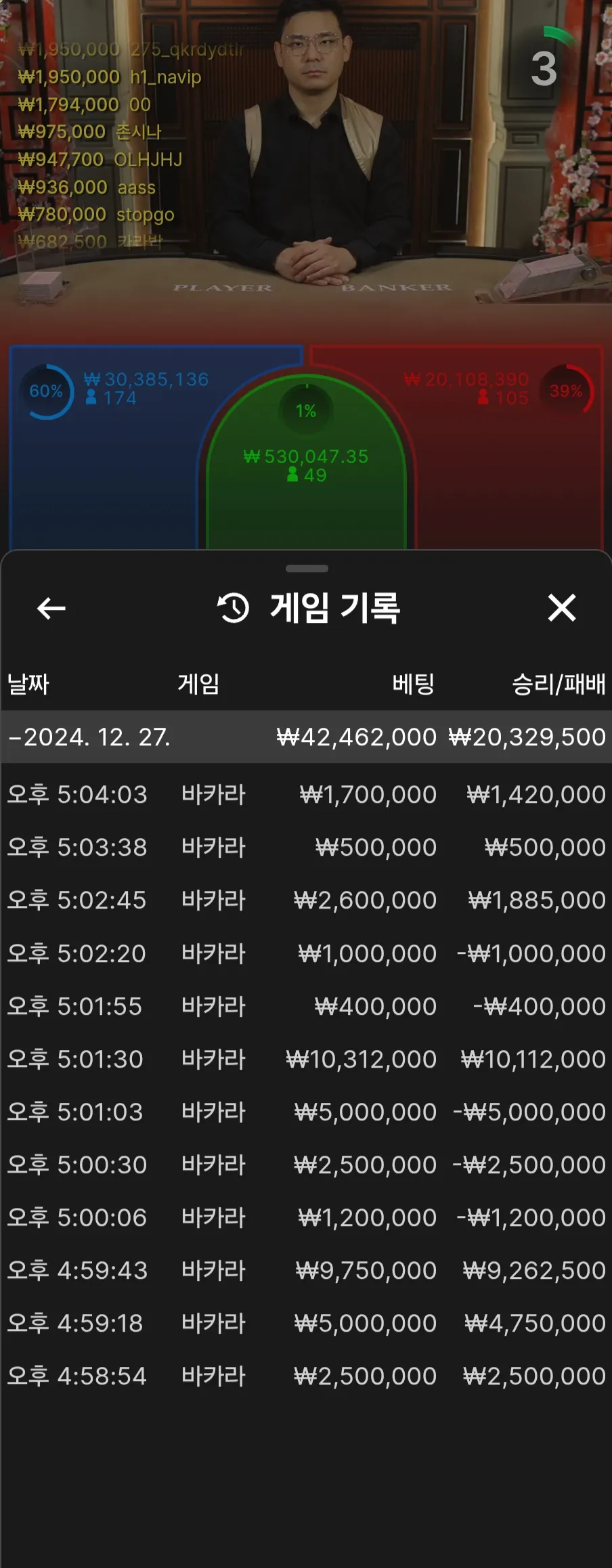Open the 오후 5:02:45 baccarat record
612x1568 pixels.
306,900
